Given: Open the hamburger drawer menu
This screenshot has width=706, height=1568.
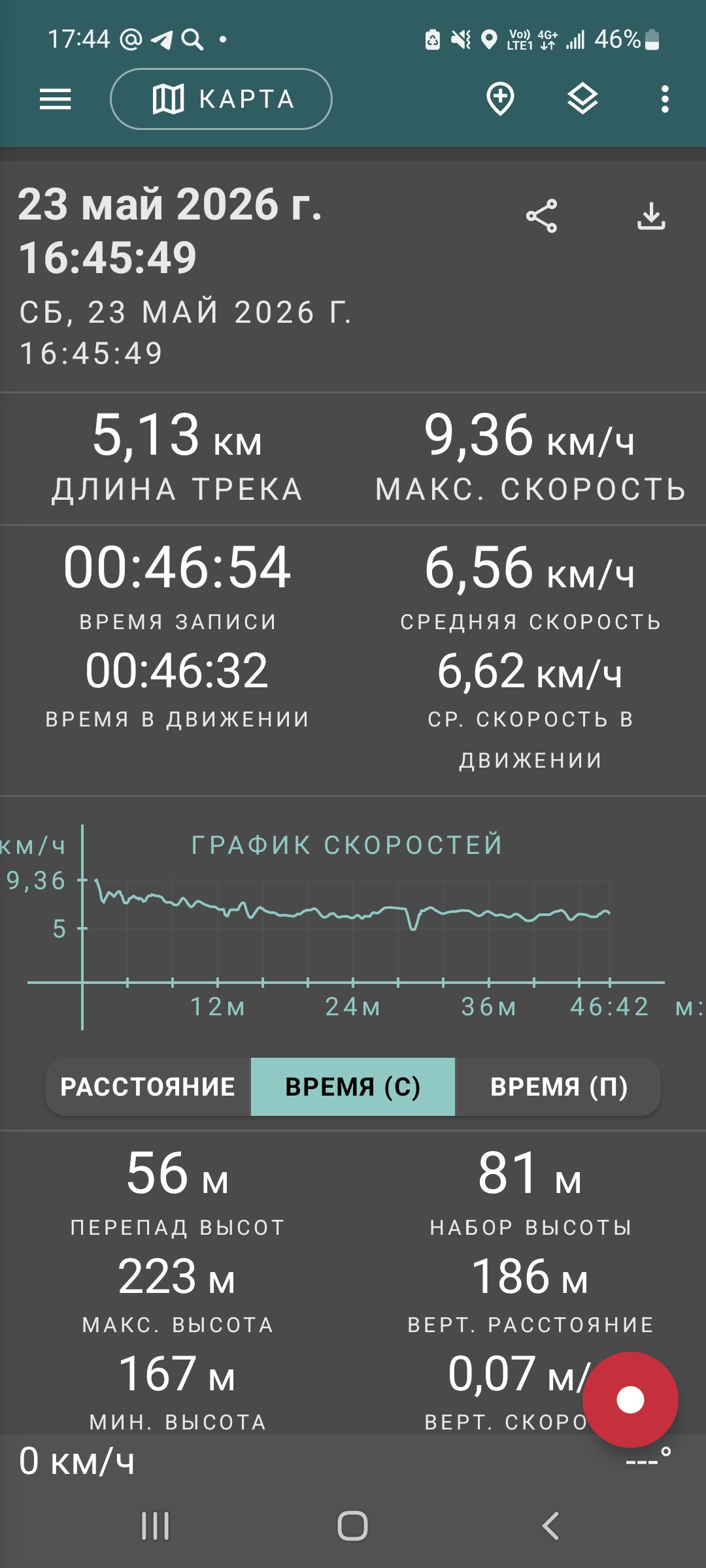Looking at the screenshot, I should pos(56,99).
